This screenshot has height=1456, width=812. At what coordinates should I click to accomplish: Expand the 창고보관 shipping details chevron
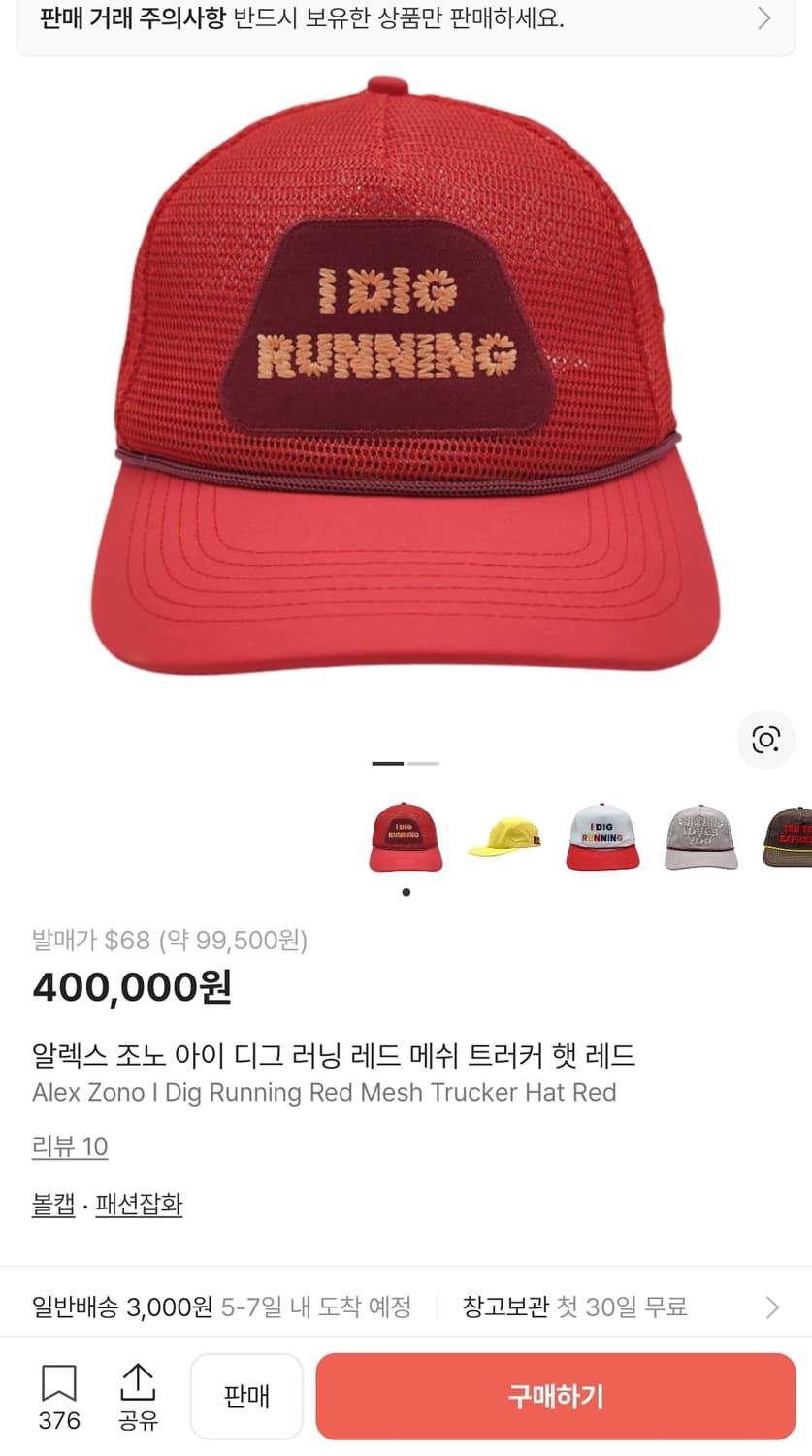tap(771, 1307)
